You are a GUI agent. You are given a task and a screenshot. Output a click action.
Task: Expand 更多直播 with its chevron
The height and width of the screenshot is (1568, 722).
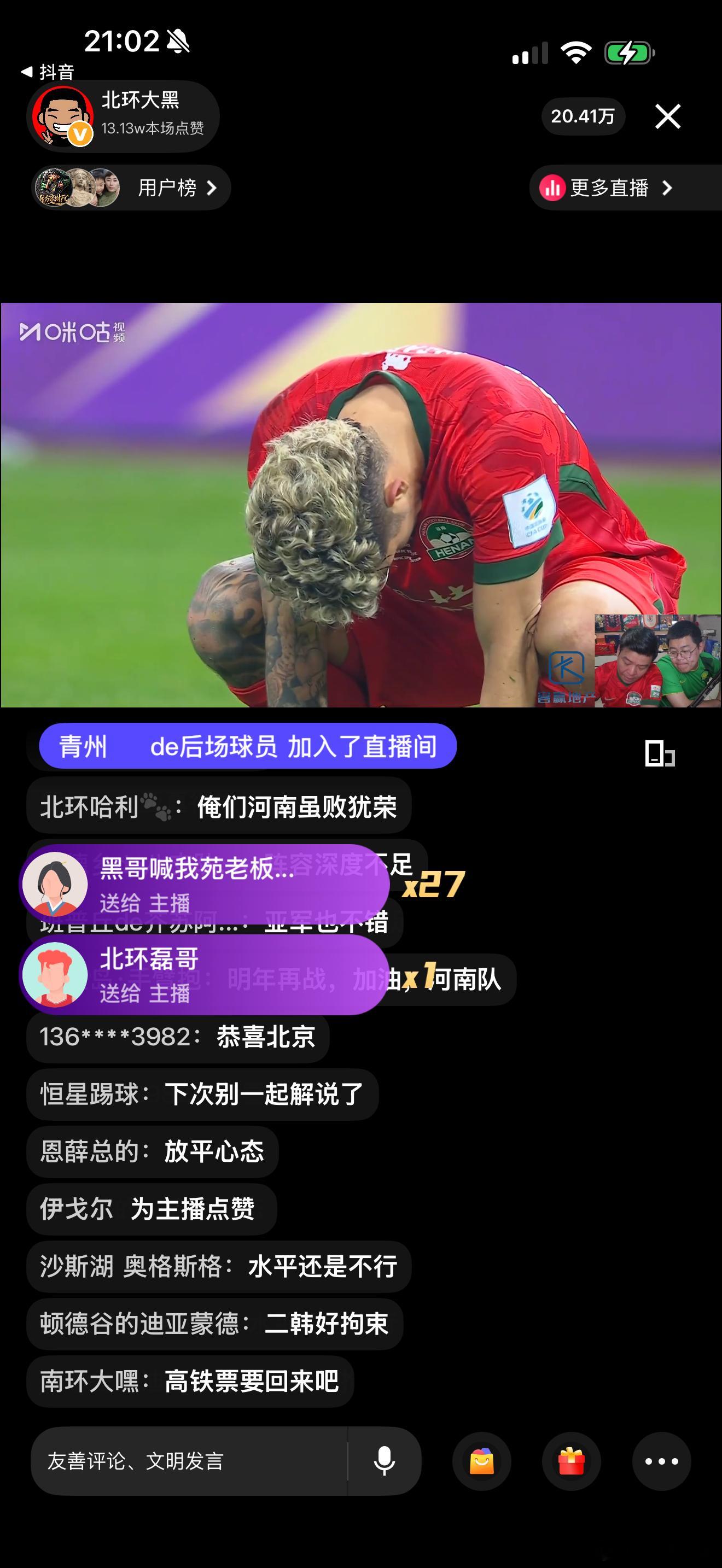coord(667,189)
